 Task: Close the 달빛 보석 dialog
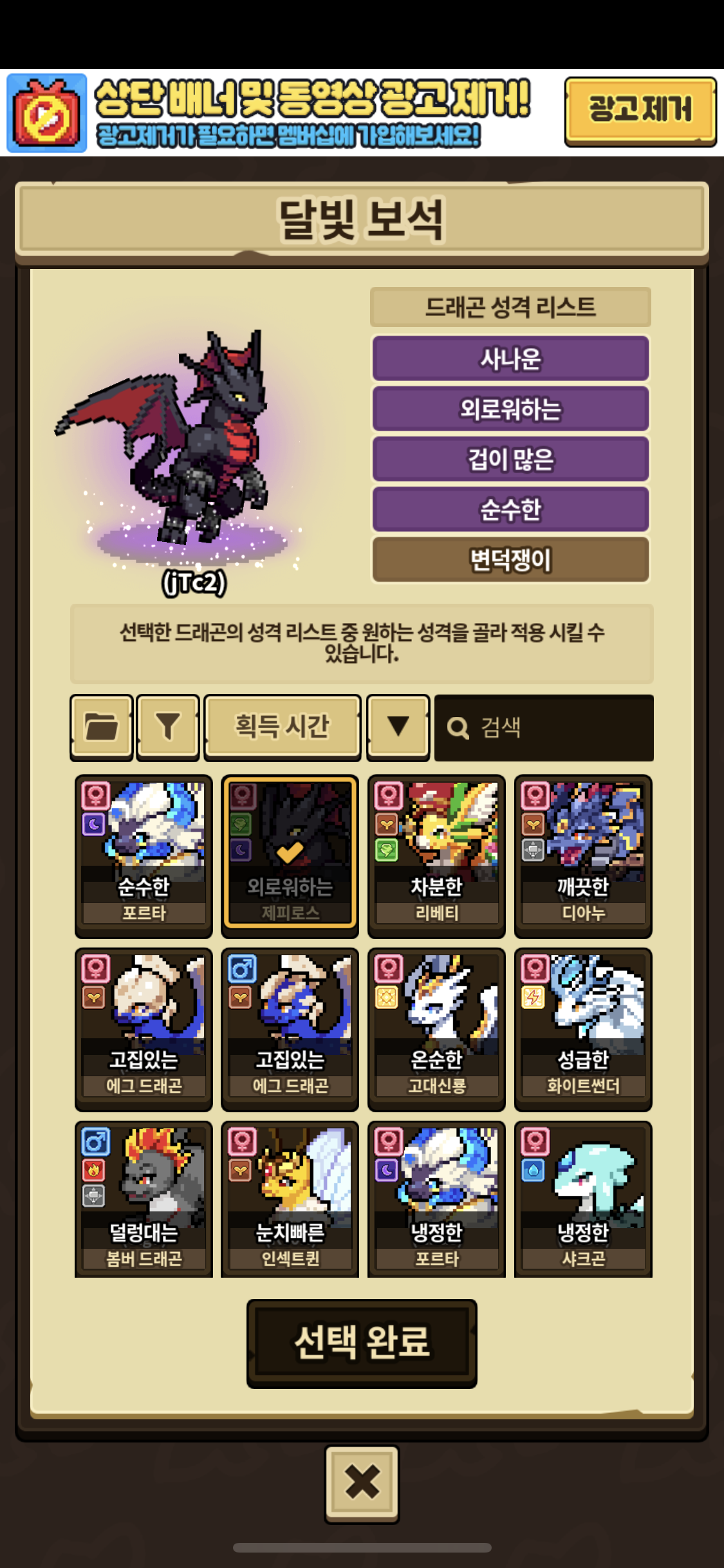click(362, 1484)
